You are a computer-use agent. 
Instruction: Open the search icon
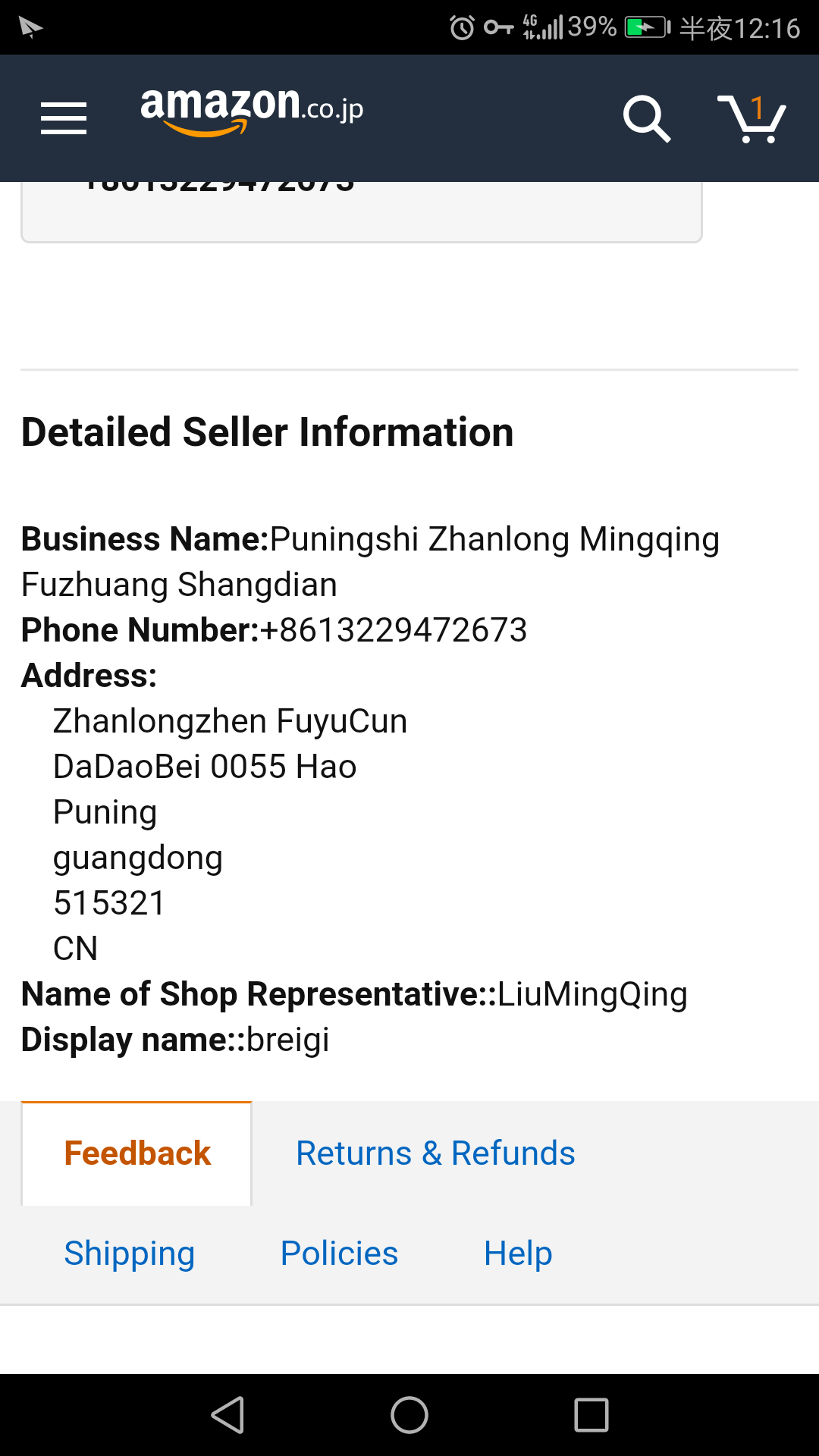(x=646, y=118)
